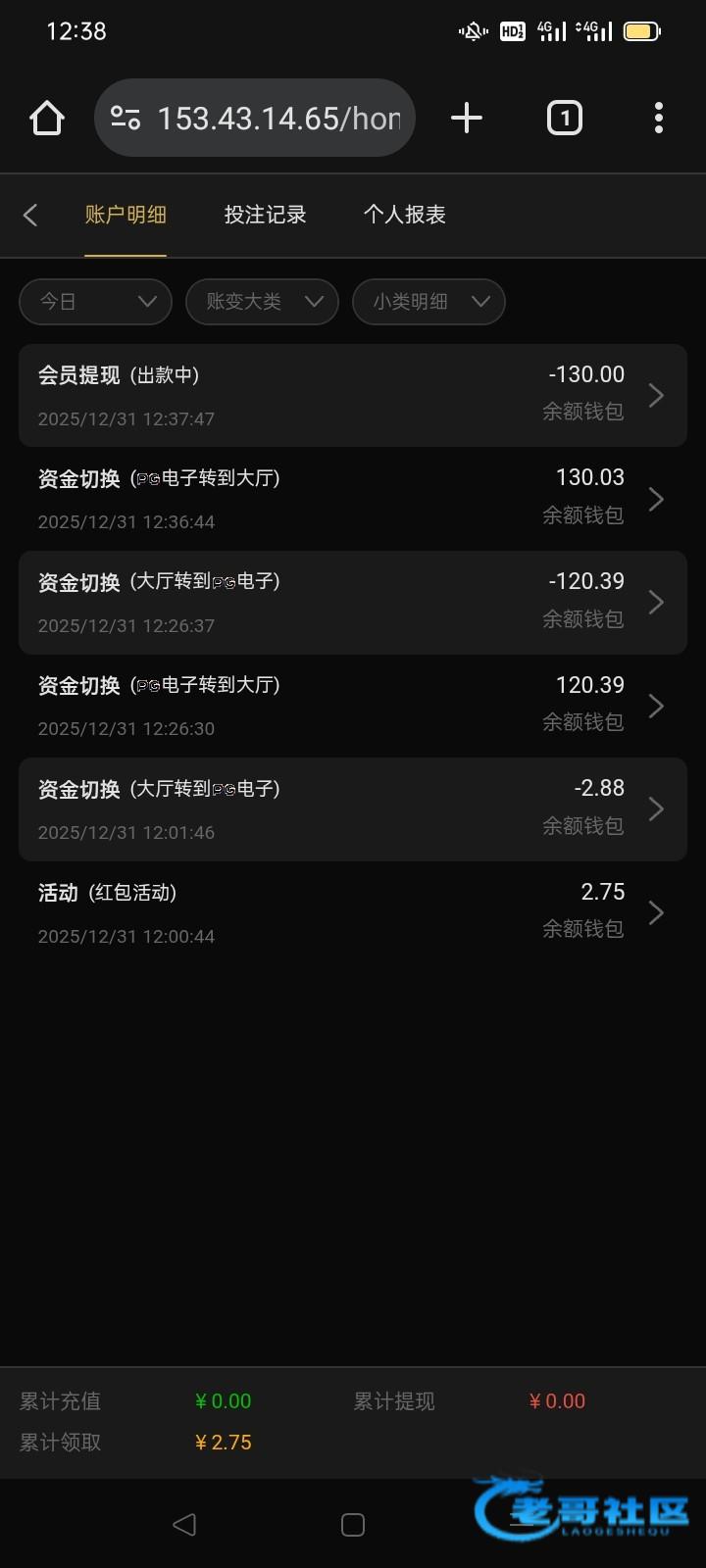Viewport: 706px width, 1568px height.
Task: Expand the 今日 date dropdown
Action: point(95,301)
